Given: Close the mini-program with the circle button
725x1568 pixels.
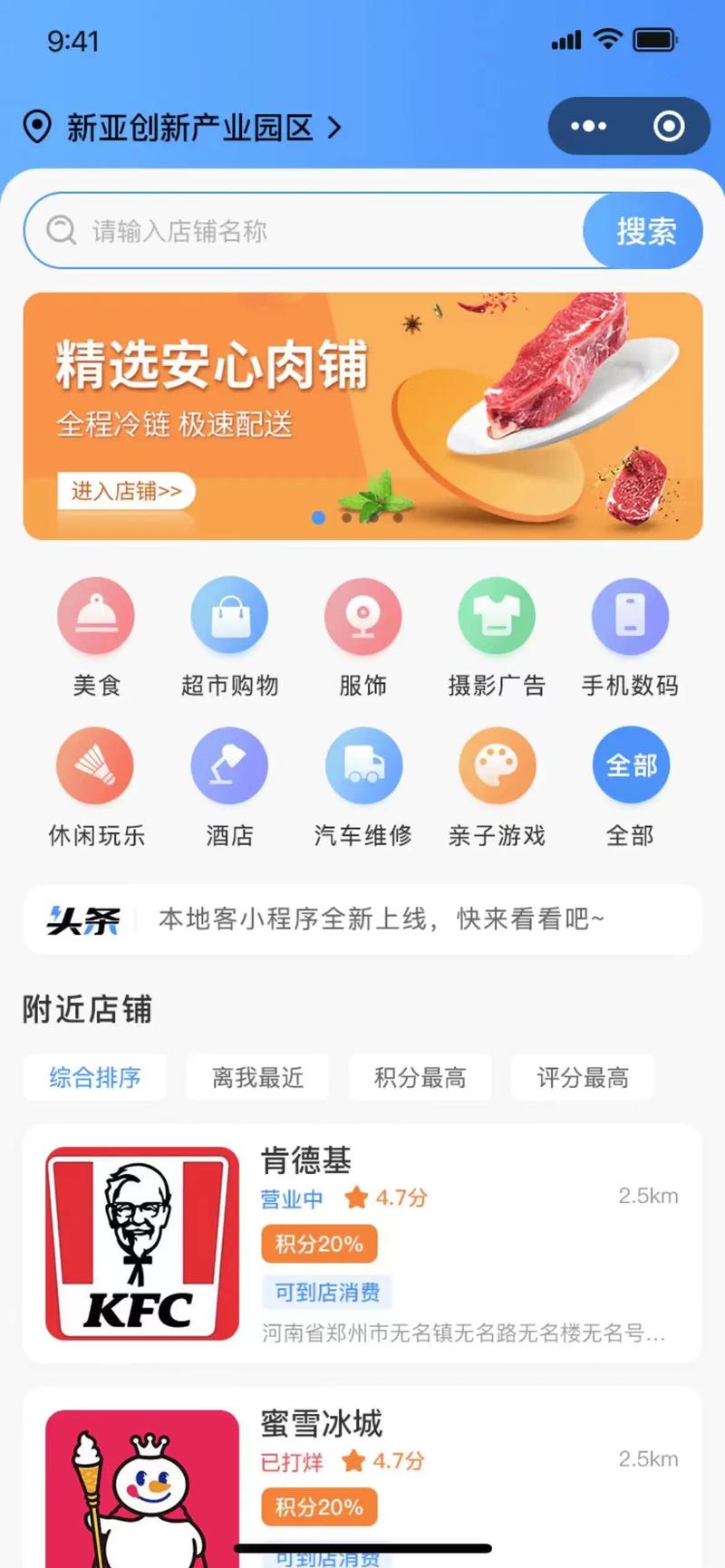Looking at the screenshot, I should [x=669, y=126].
